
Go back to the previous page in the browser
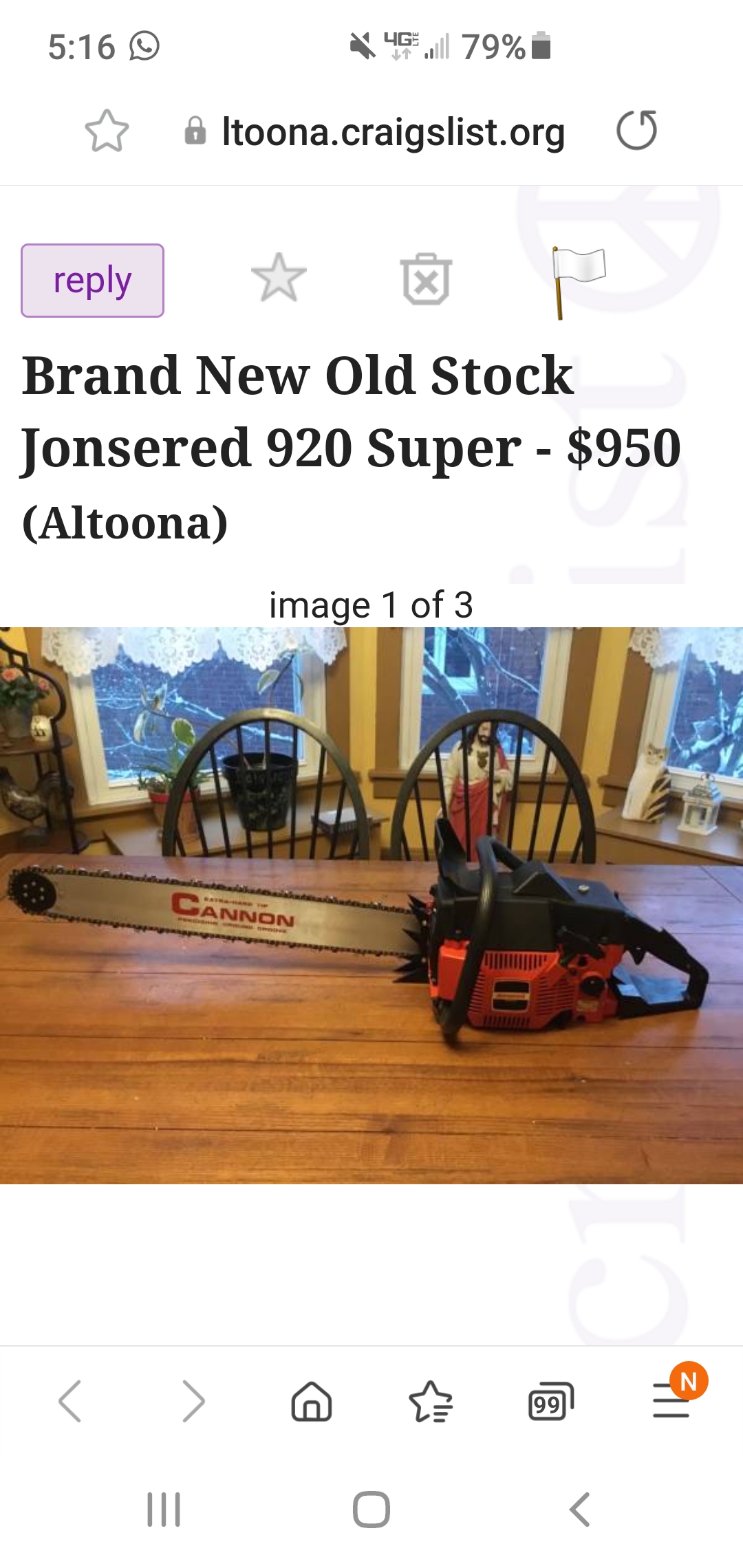click(70, 1401)
